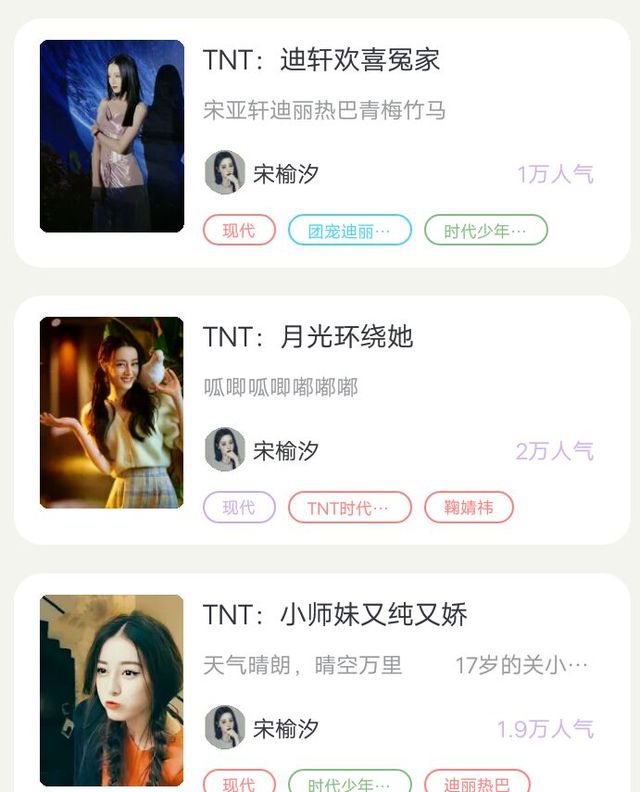The width and height of the screenshot is (640, 792).
Task: Tap the 现代 tag under 月光环绕她
Action: point(239,508)
